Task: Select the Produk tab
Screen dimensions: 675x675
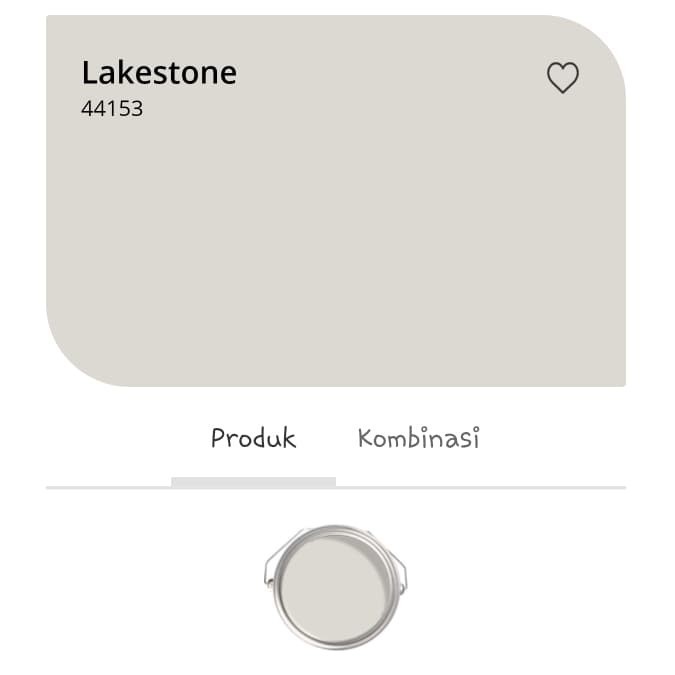Action: [253, 438]
